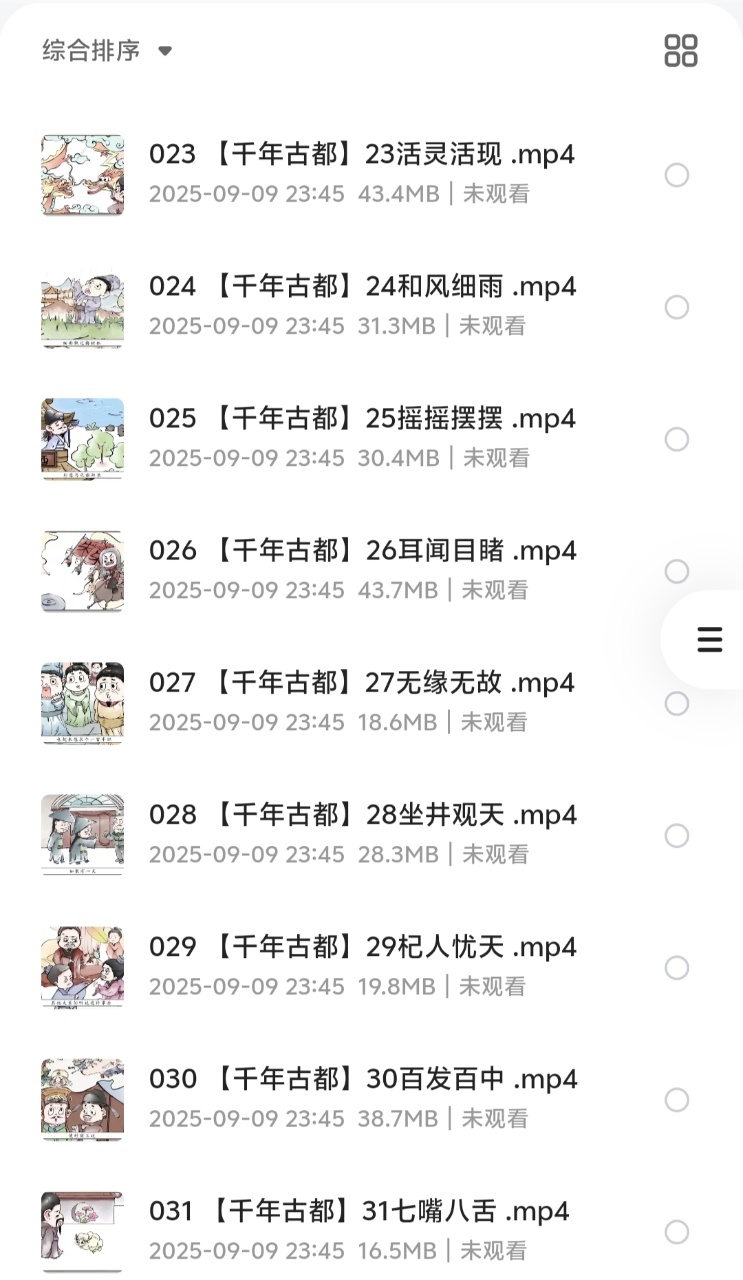Image resolution: width=743 pixels, height=1280 pixels.
Task: Tap the floating menu list button
Action: pos(709,639)
